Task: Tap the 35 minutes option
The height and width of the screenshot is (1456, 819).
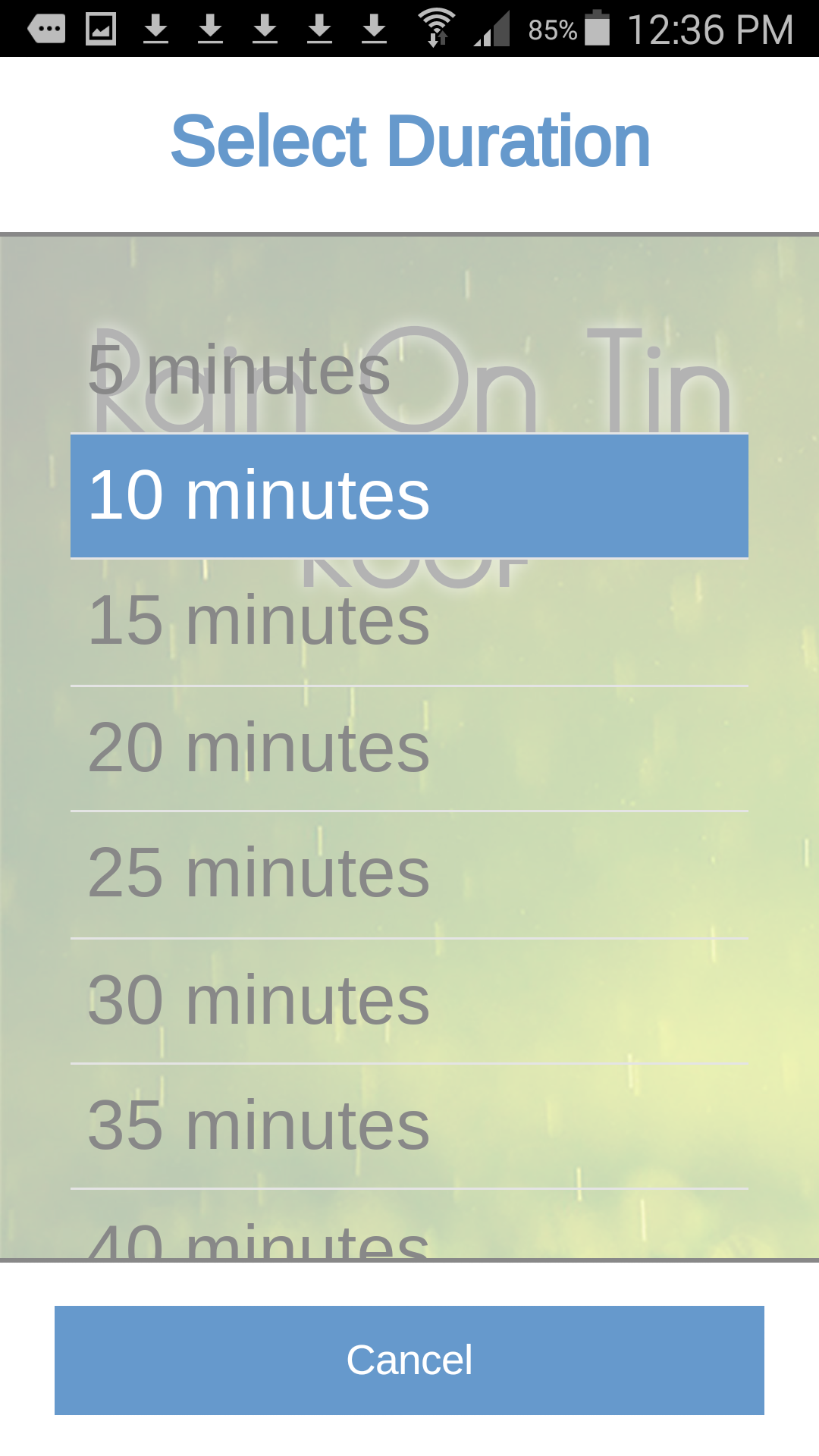Action: coord(409,1126)
